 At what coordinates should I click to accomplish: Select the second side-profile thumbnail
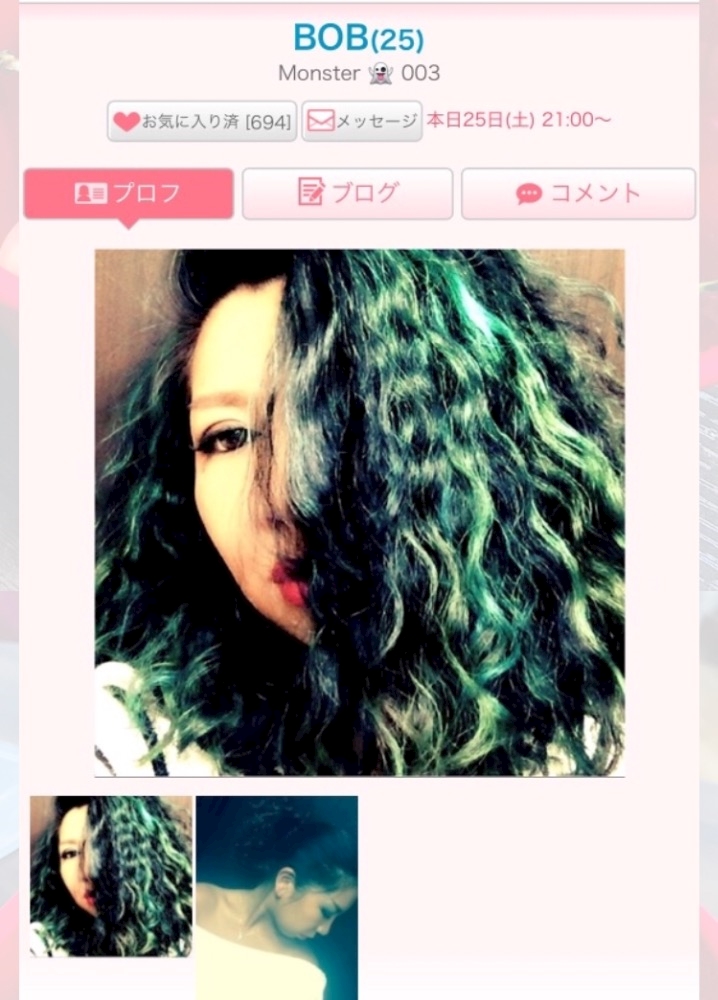(277, 898)
